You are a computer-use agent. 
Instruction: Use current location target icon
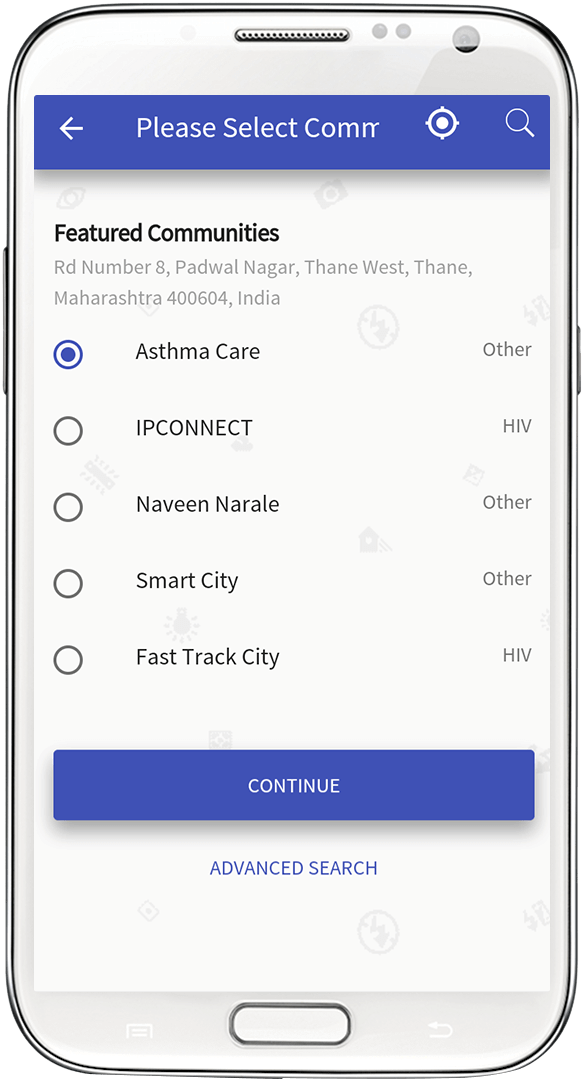442,124
